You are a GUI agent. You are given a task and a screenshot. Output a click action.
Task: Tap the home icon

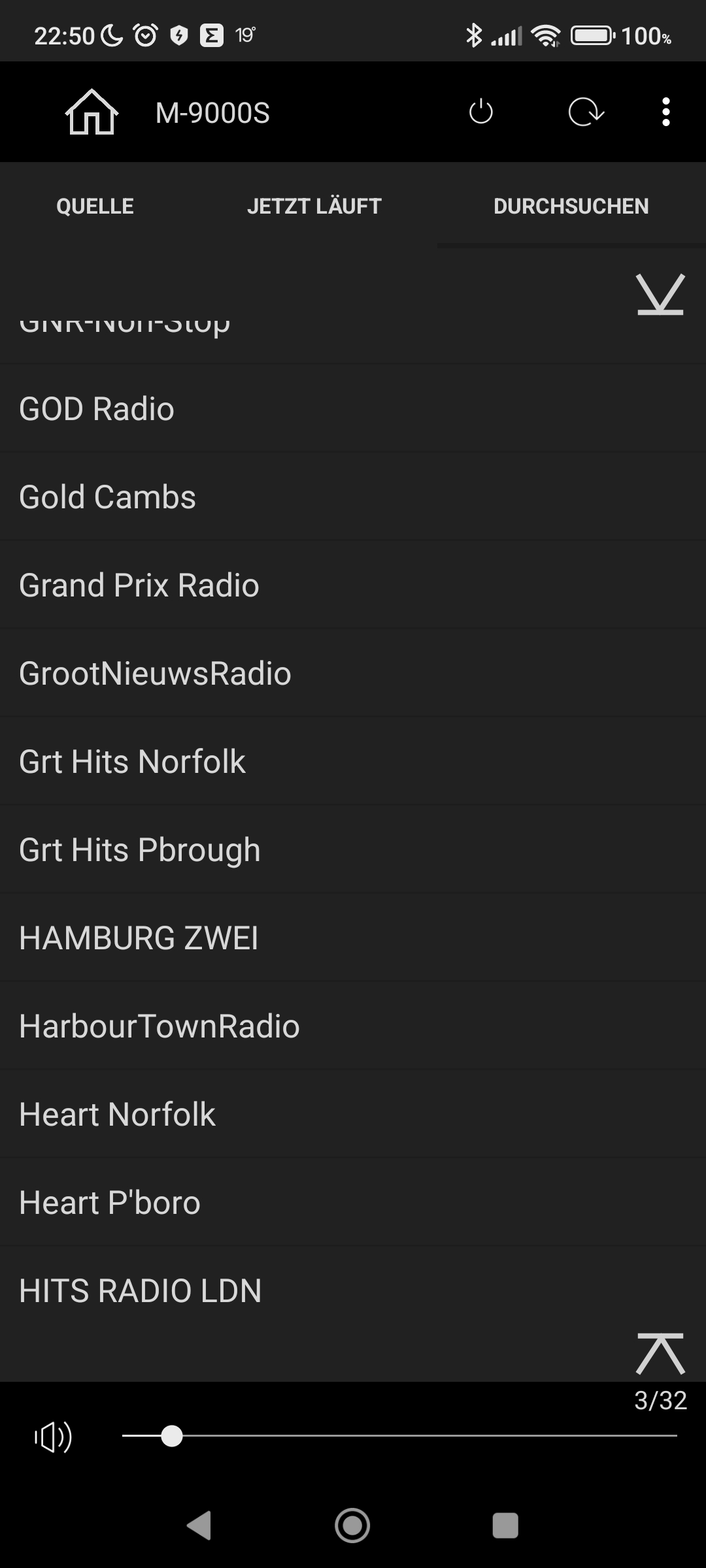tap(92, 112)
